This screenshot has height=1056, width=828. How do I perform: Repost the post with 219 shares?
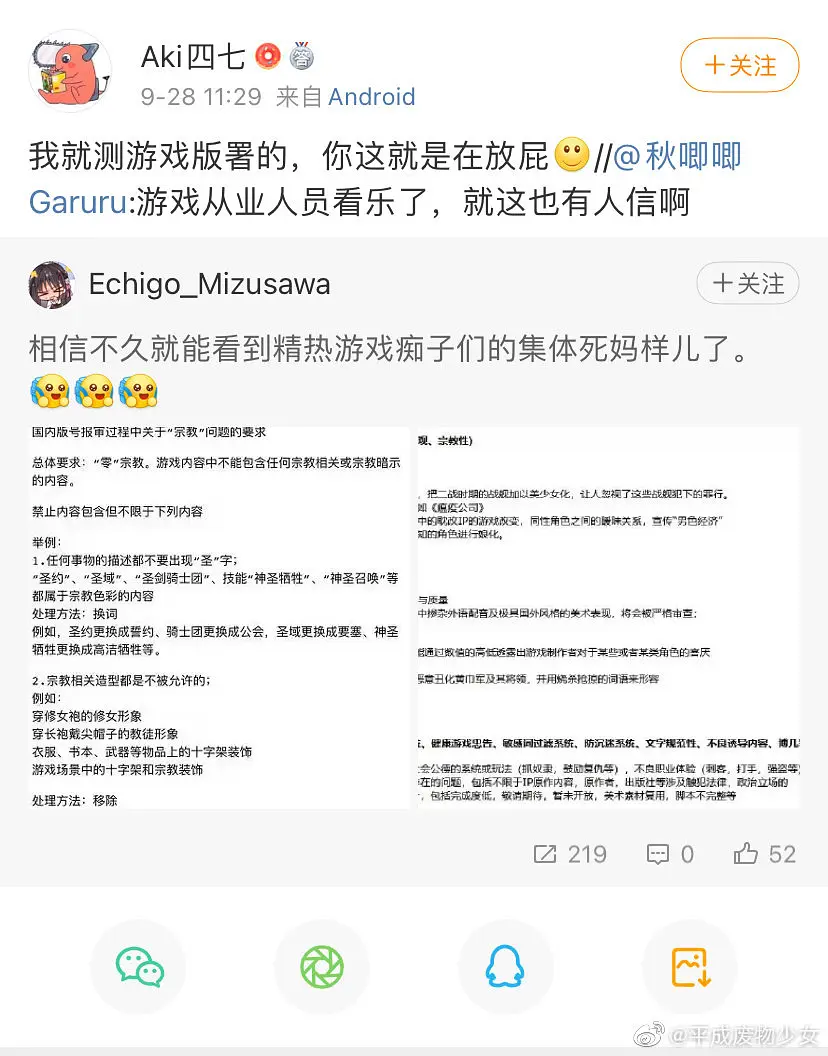coord(570,853)
